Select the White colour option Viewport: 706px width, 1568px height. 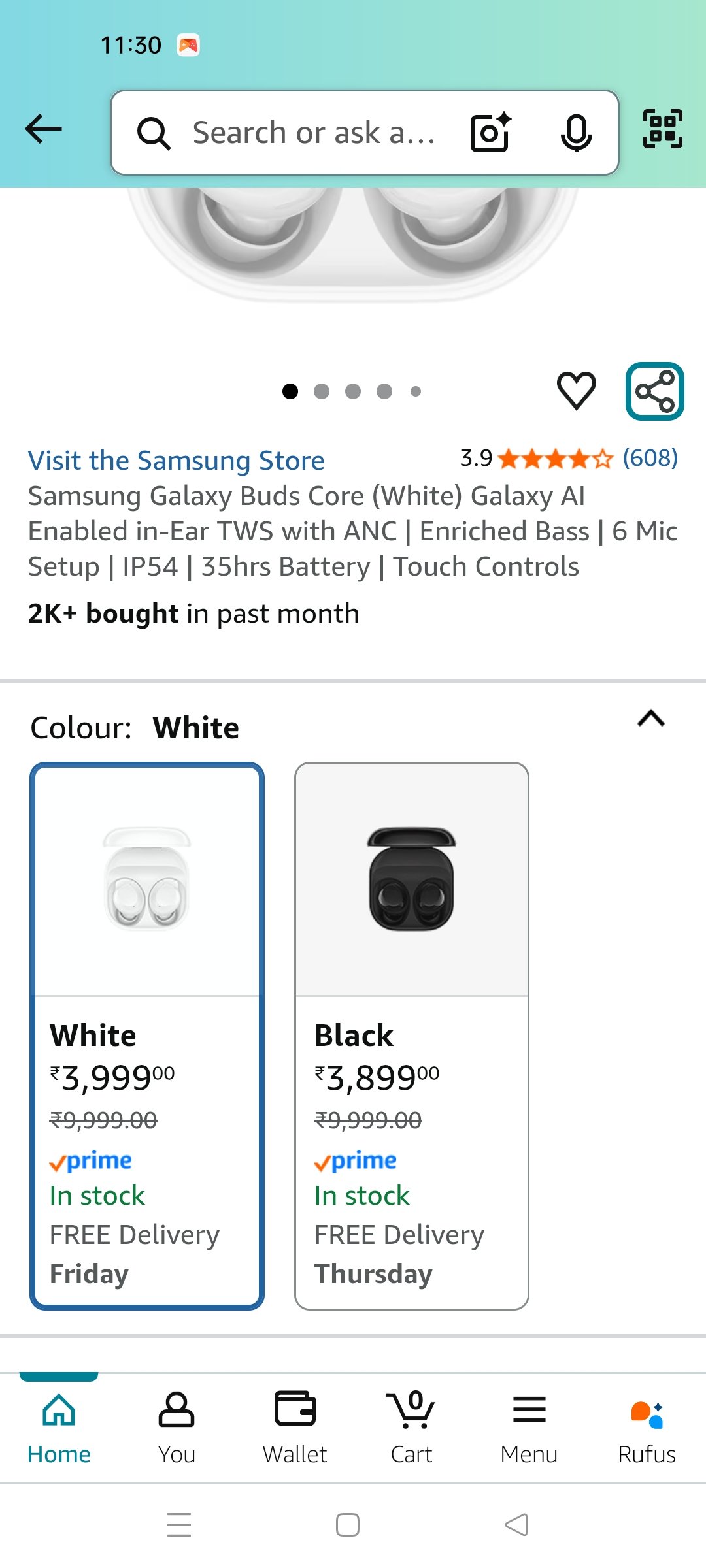(147, 1036)
